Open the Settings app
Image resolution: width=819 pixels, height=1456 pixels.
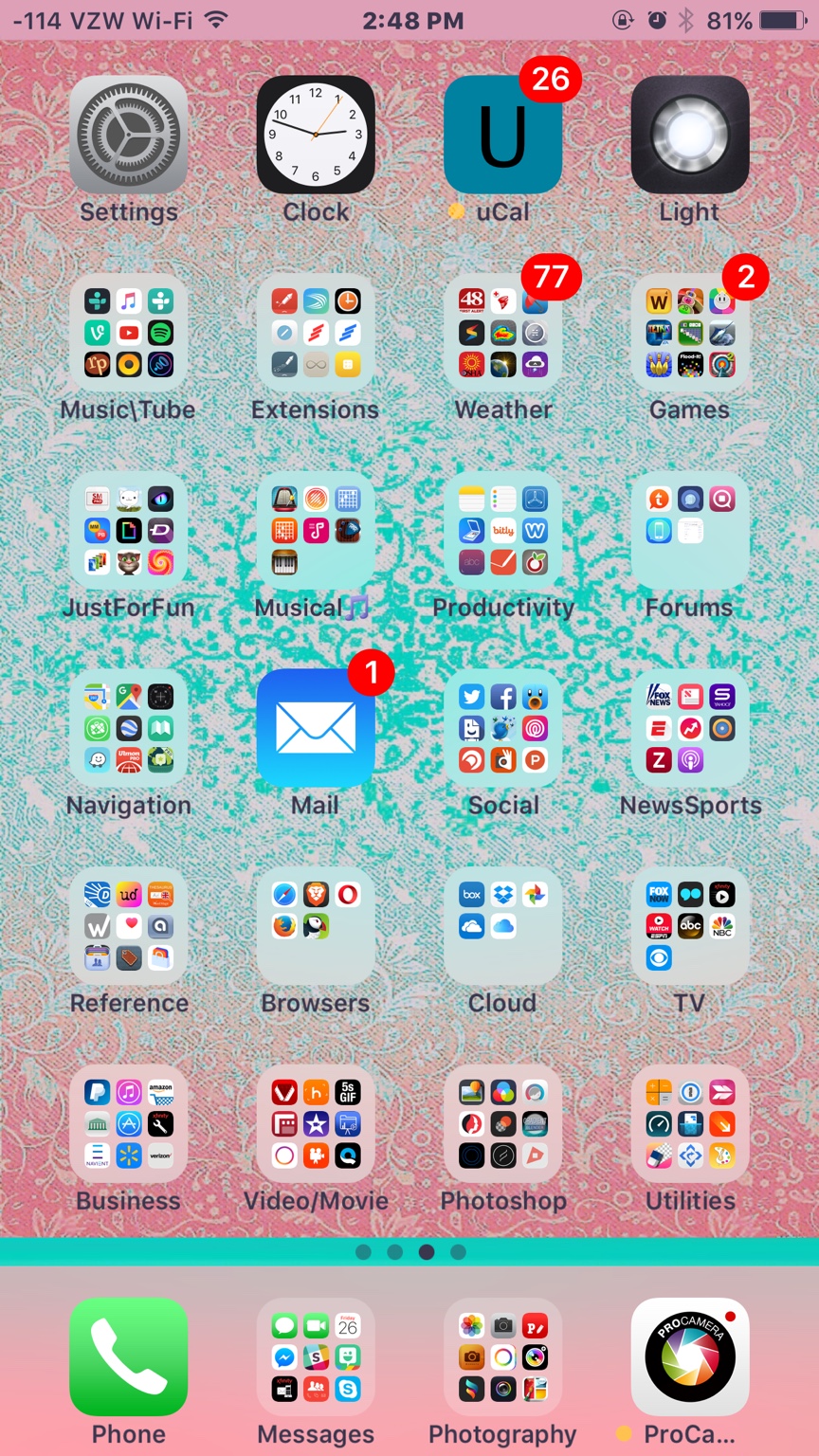(128, 136)
